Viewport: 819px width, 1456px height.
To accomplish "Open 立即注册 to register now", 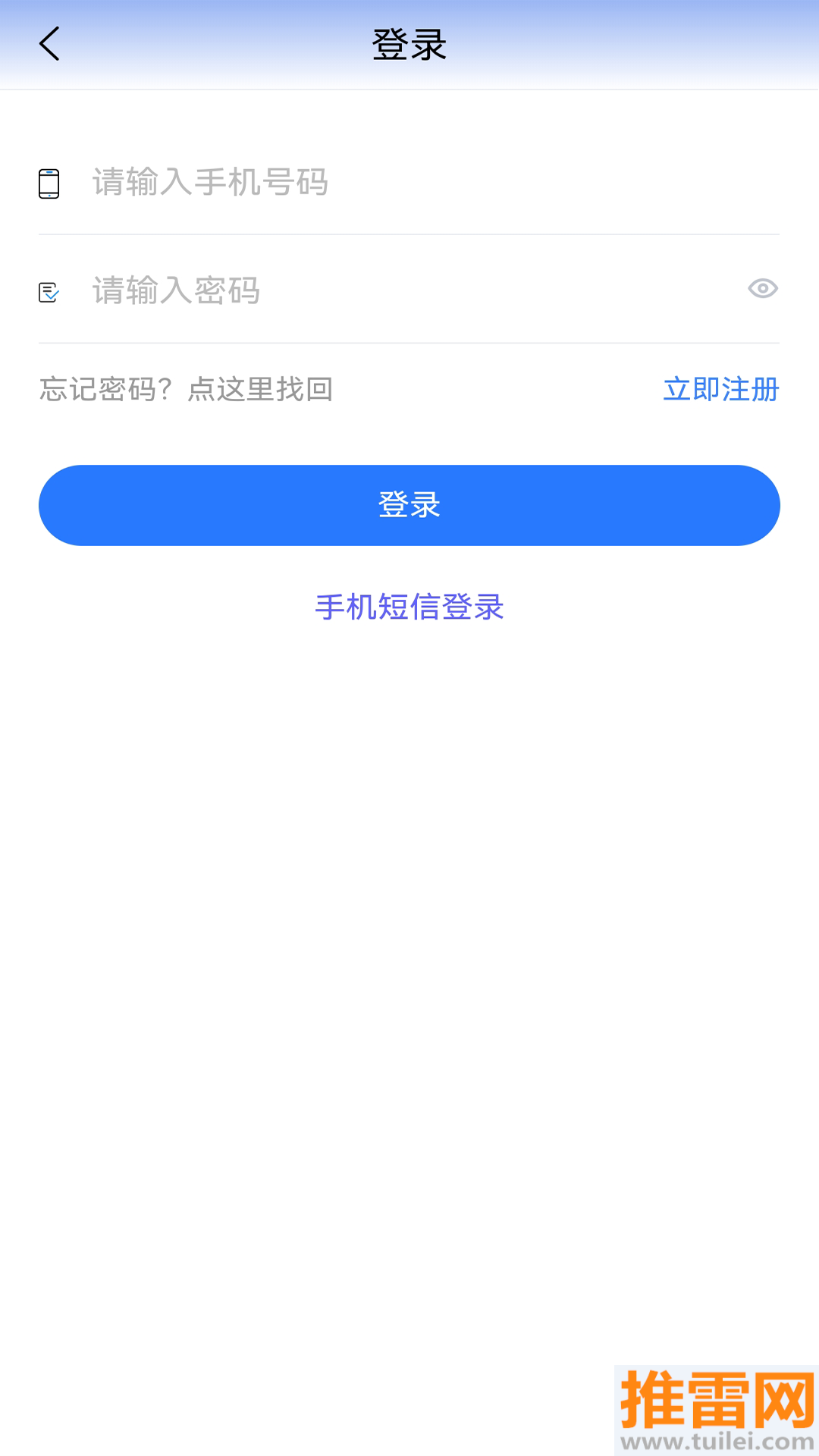I will tap(720, 389).
